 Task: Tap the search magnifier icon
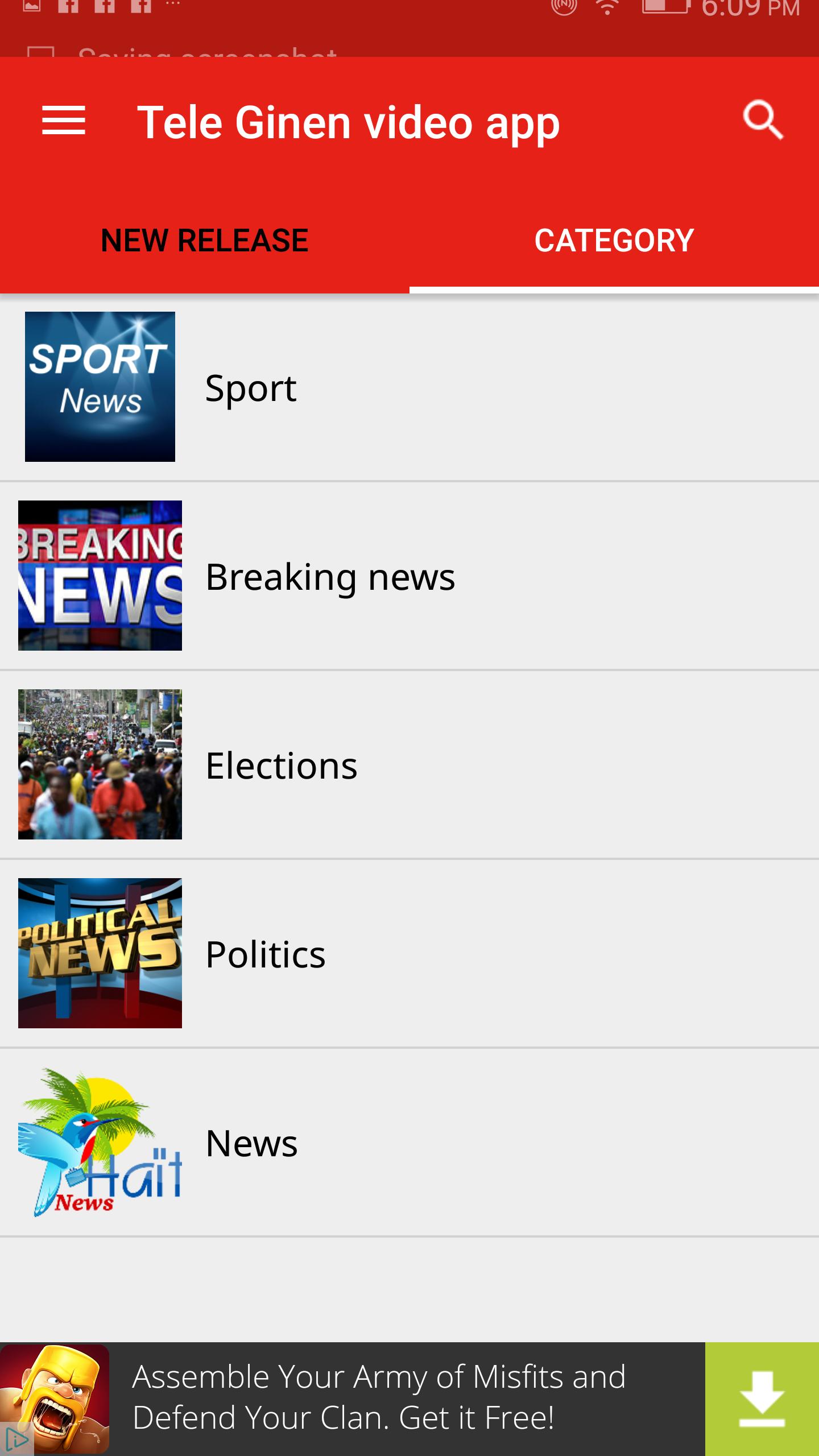[x=764, y=121]
